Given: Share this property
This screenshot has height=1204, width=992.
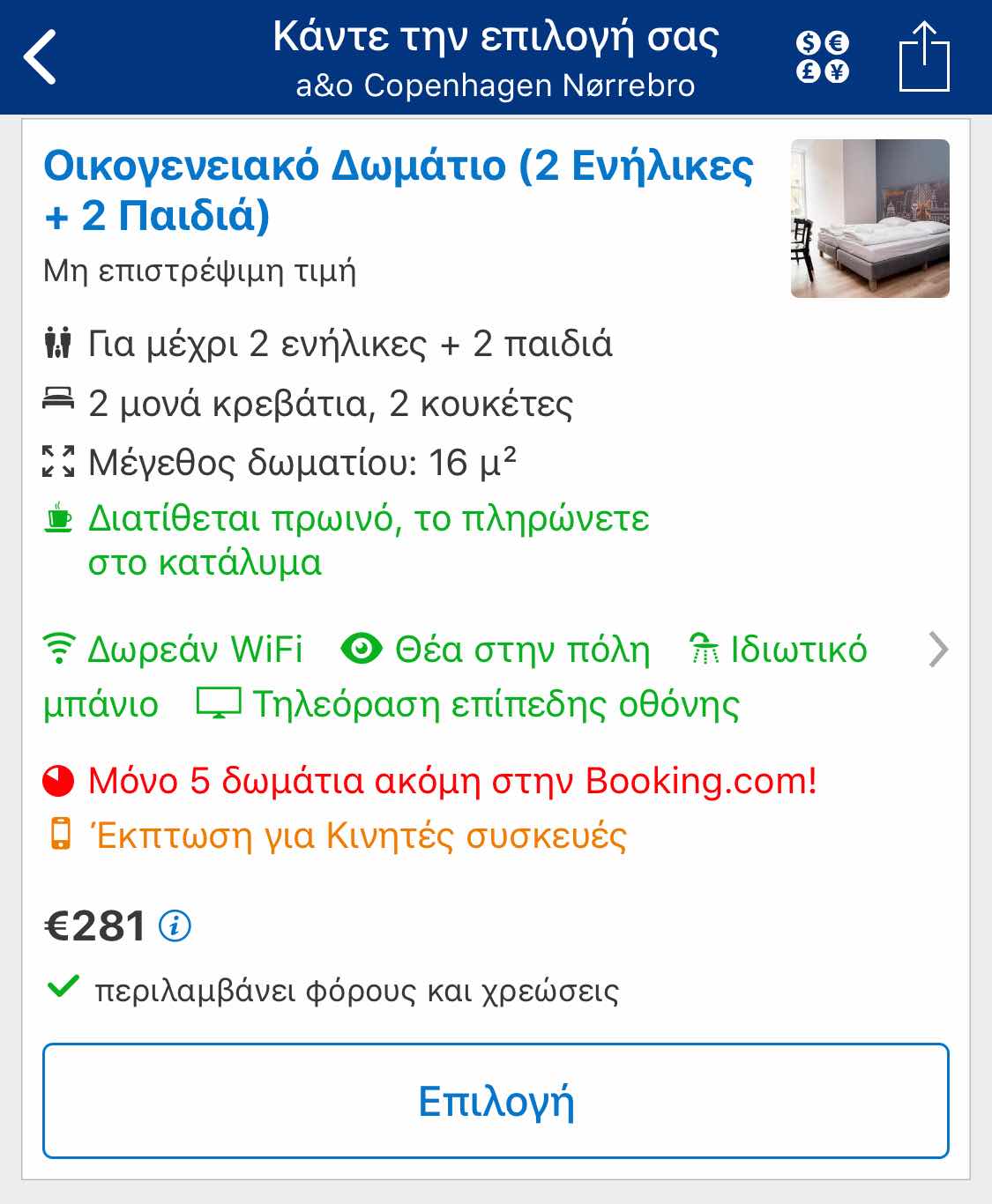Looking at the screenshot, I should [923, 57].
